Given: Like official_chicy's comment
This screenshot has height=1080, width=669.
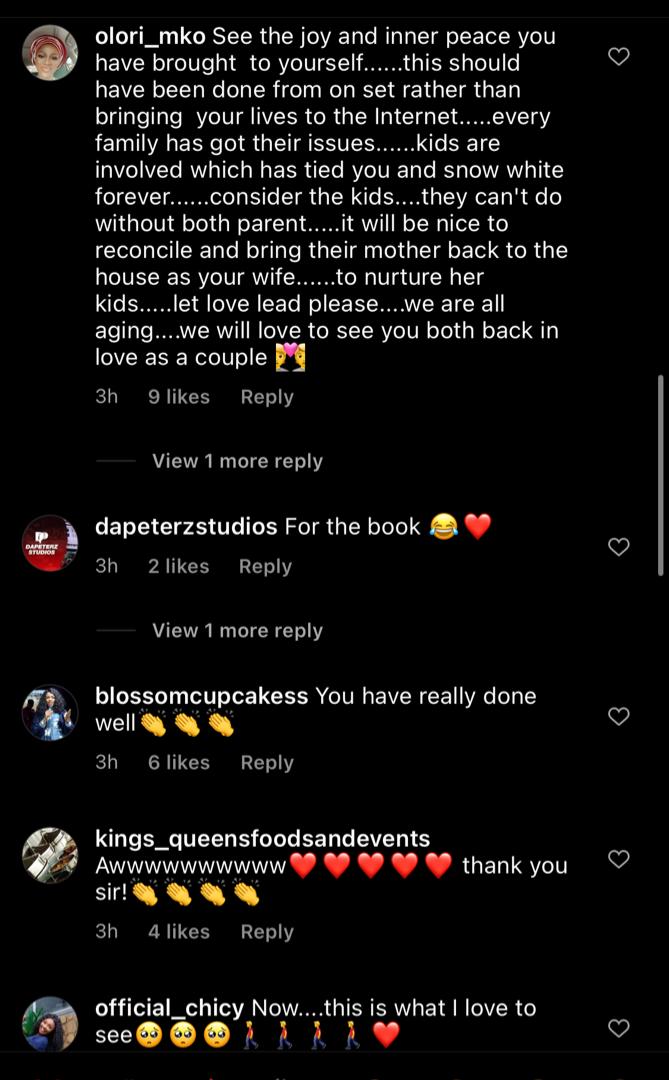Looking at the screenshot, I should tap(619, 1027).
